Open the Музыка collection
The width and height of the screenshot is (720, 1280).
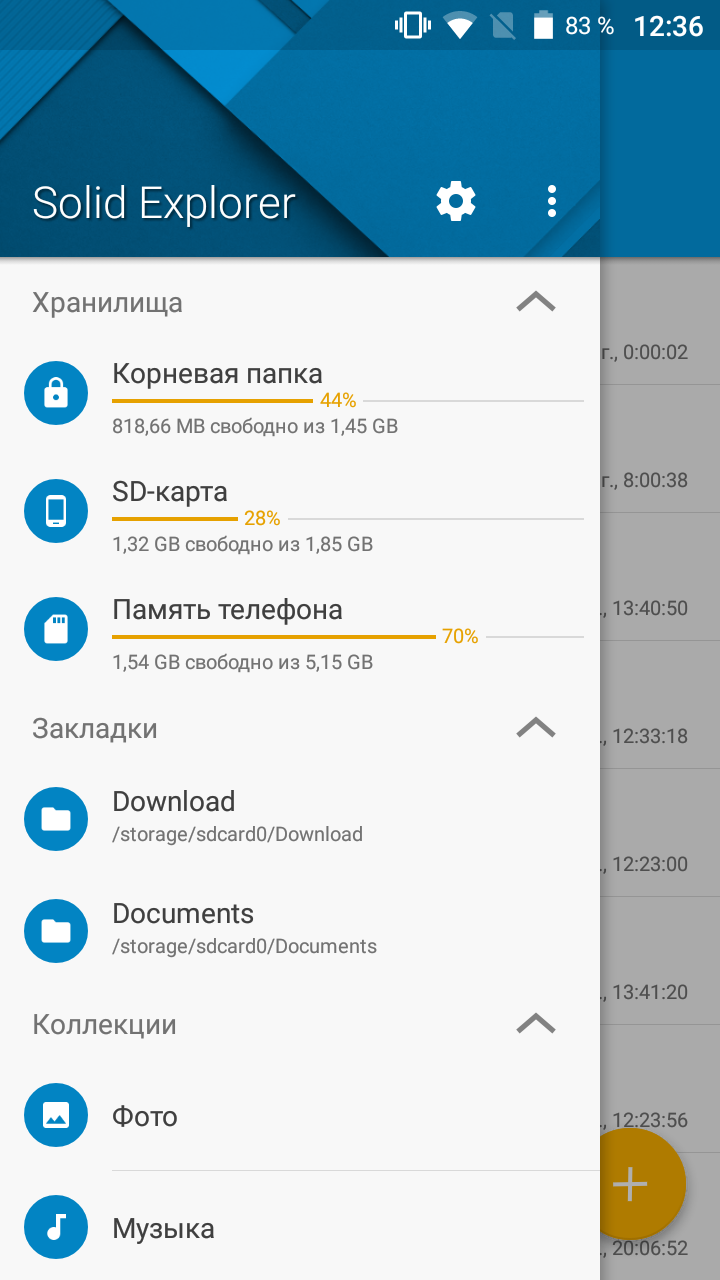pos(300,1228)
